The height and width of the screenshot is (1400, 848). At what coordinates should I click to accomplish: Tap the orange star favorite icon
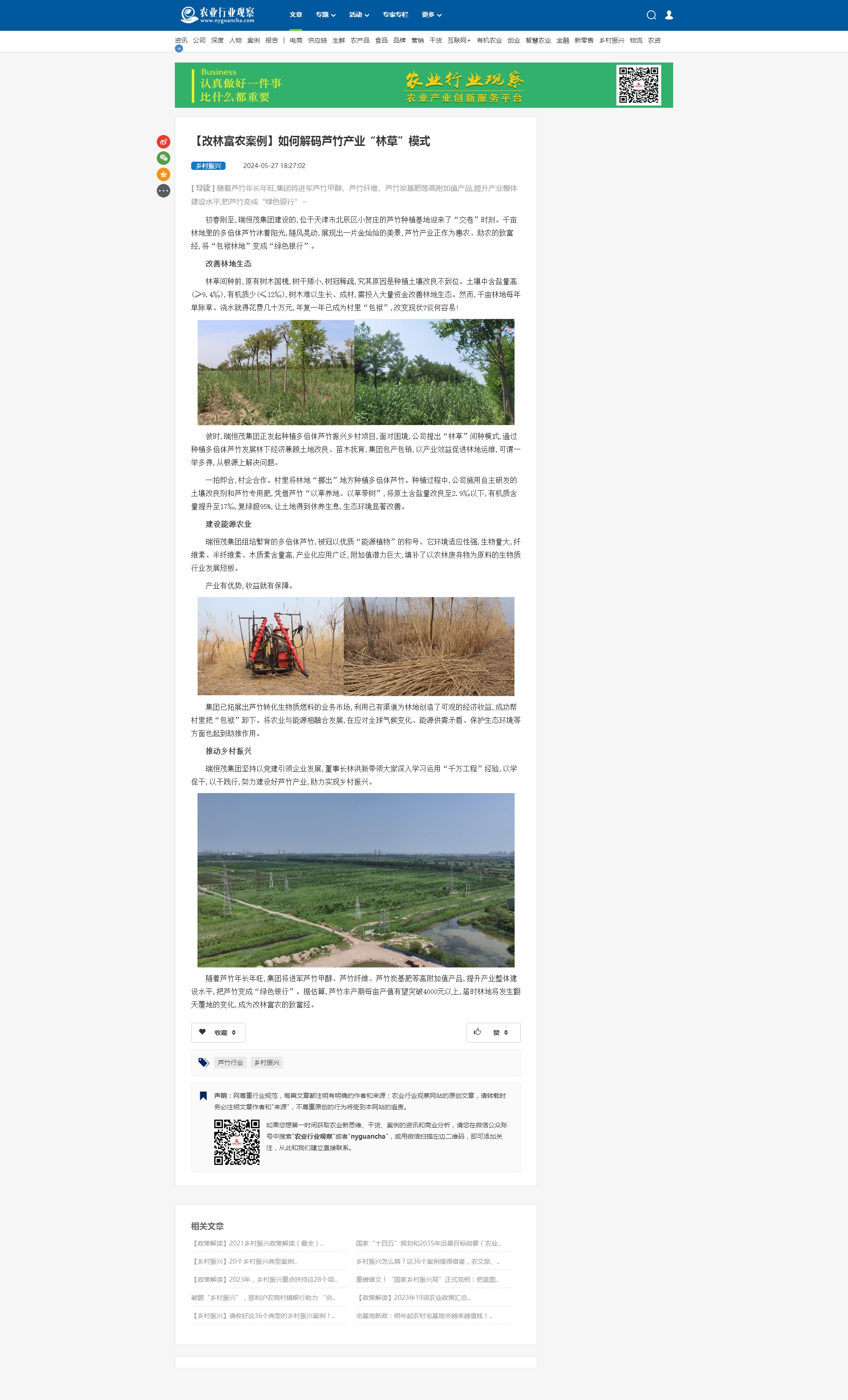pyautogui.click(x=163, y=174)
